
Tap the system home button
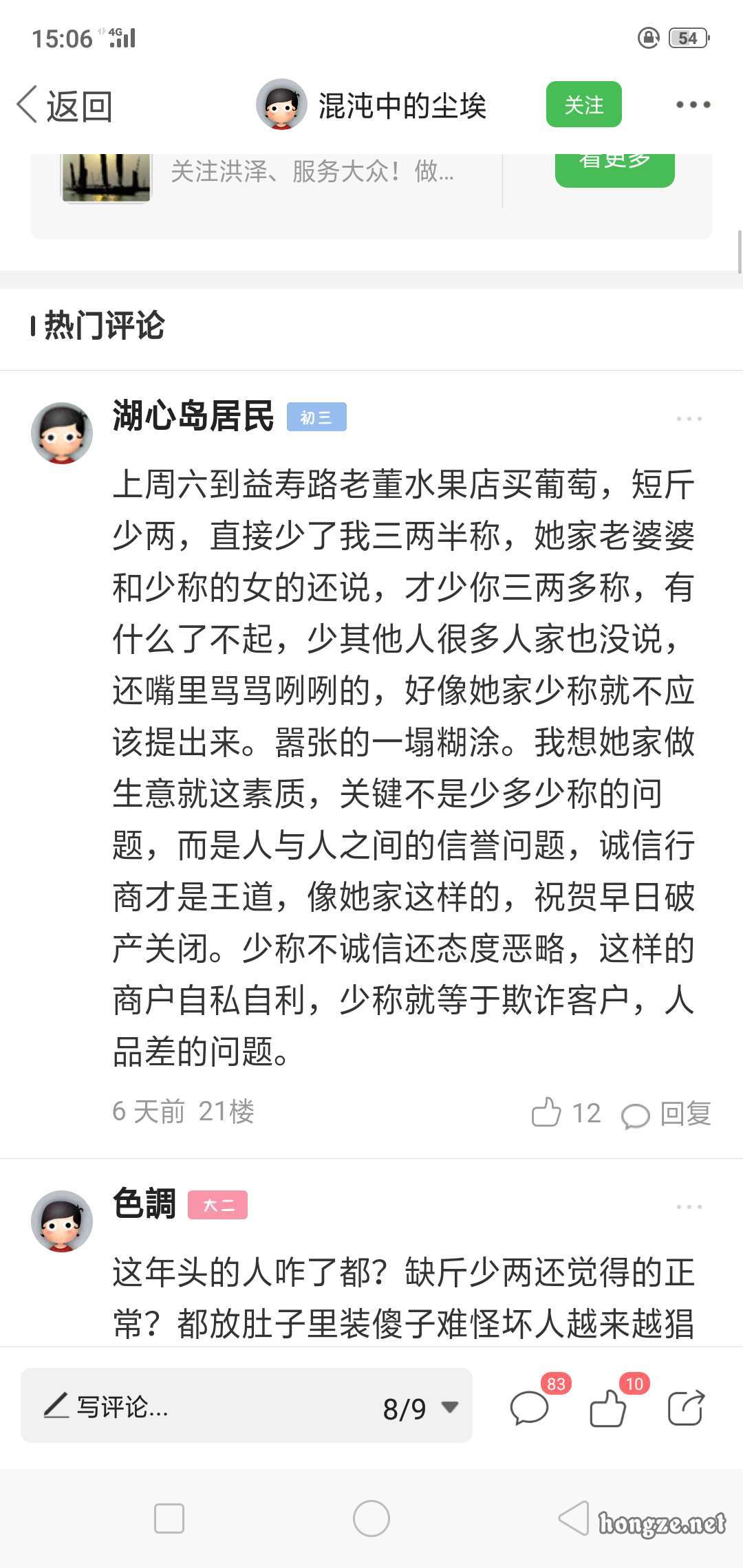(371, 1518)
